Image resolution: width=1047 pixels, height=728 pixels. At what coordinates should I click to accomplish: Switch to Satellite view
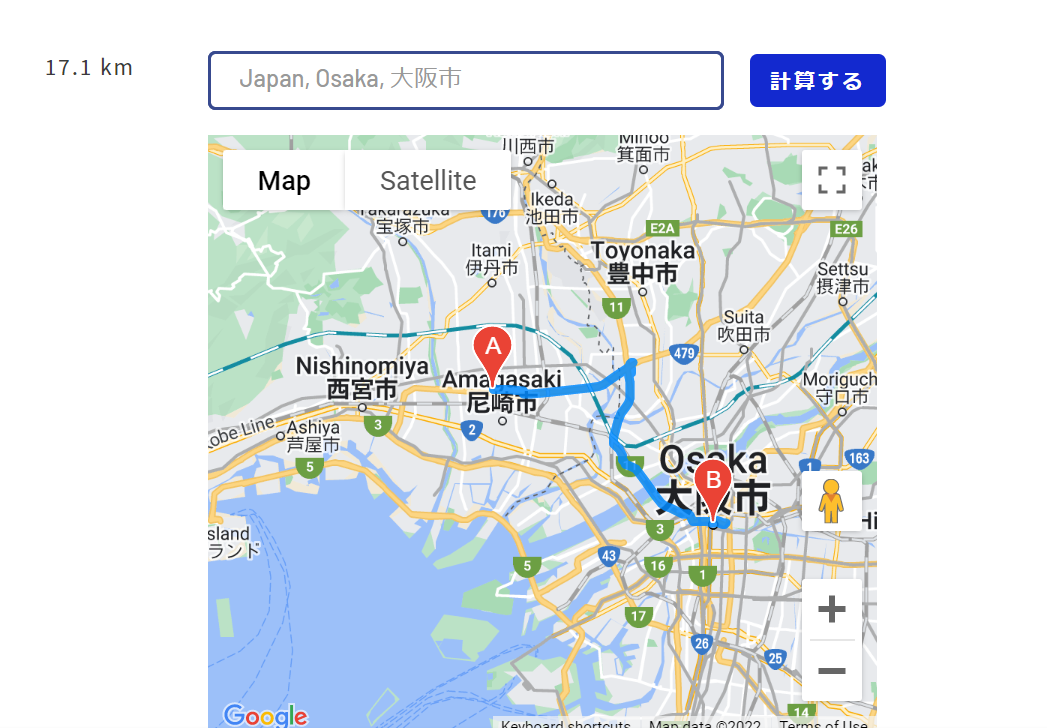pyautogui.click(x=427, y=181)
